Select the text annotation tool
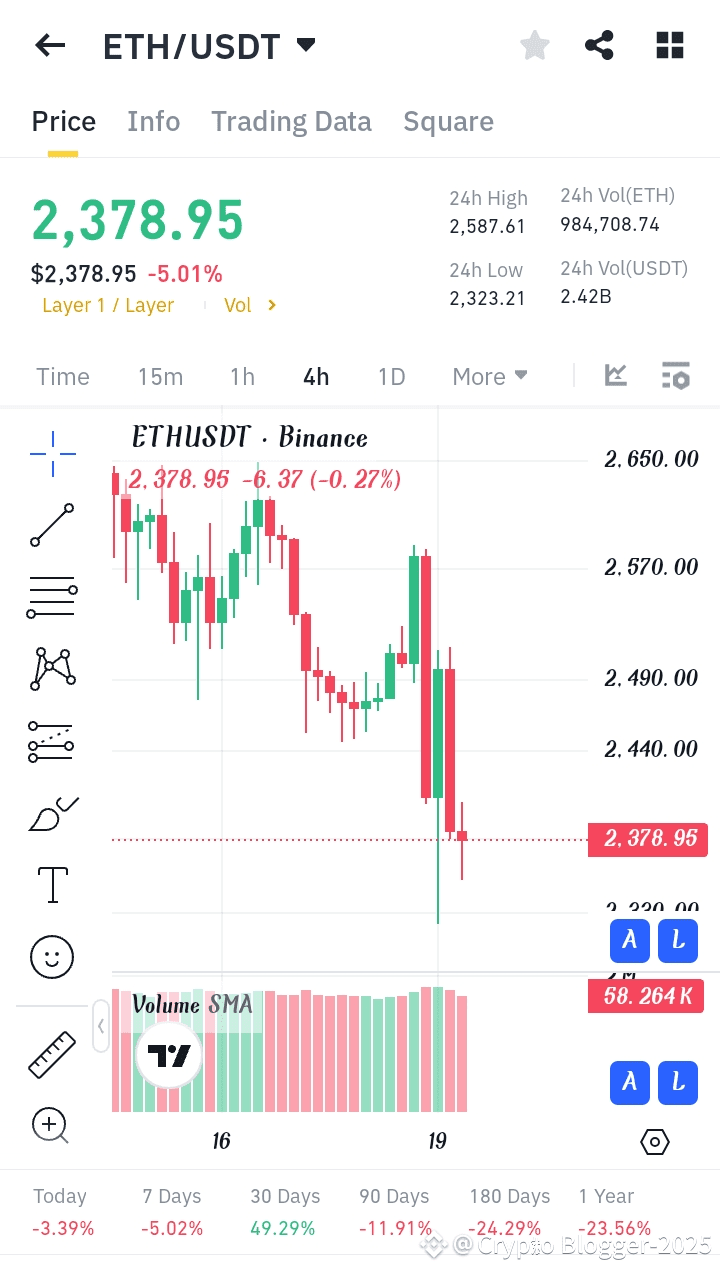Screen dimensions: 720x1270 [52, 885]
